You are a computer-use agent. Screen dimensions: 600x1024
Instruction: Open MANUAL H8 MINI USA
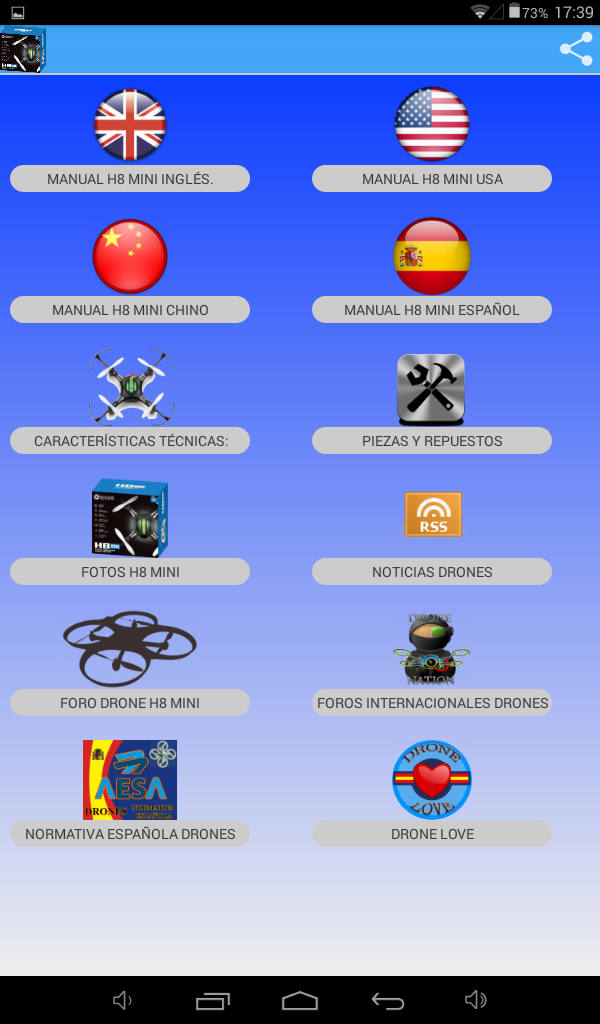(432, 179)
